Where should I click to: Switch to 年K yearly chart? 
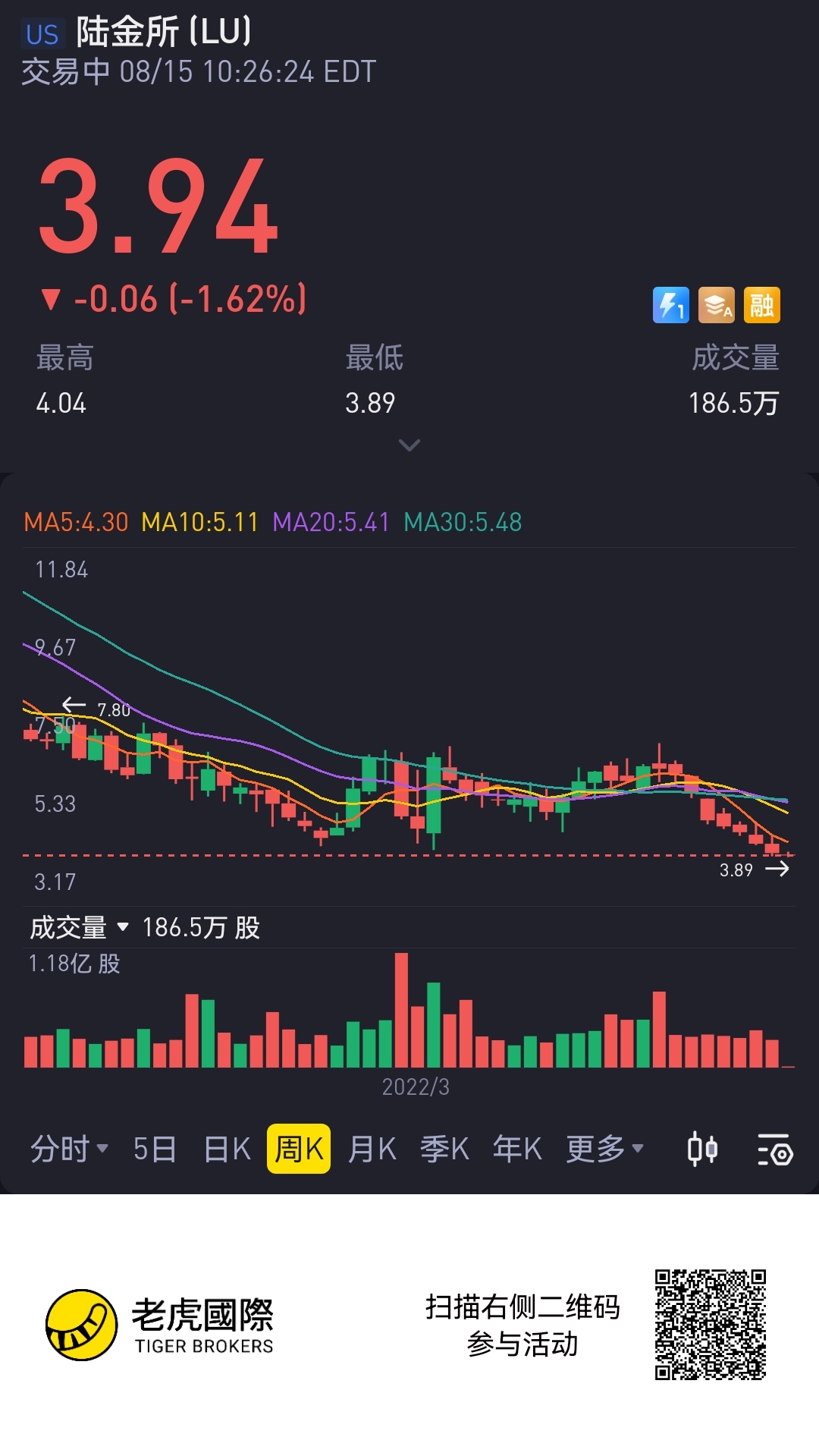coord(517,1149)
